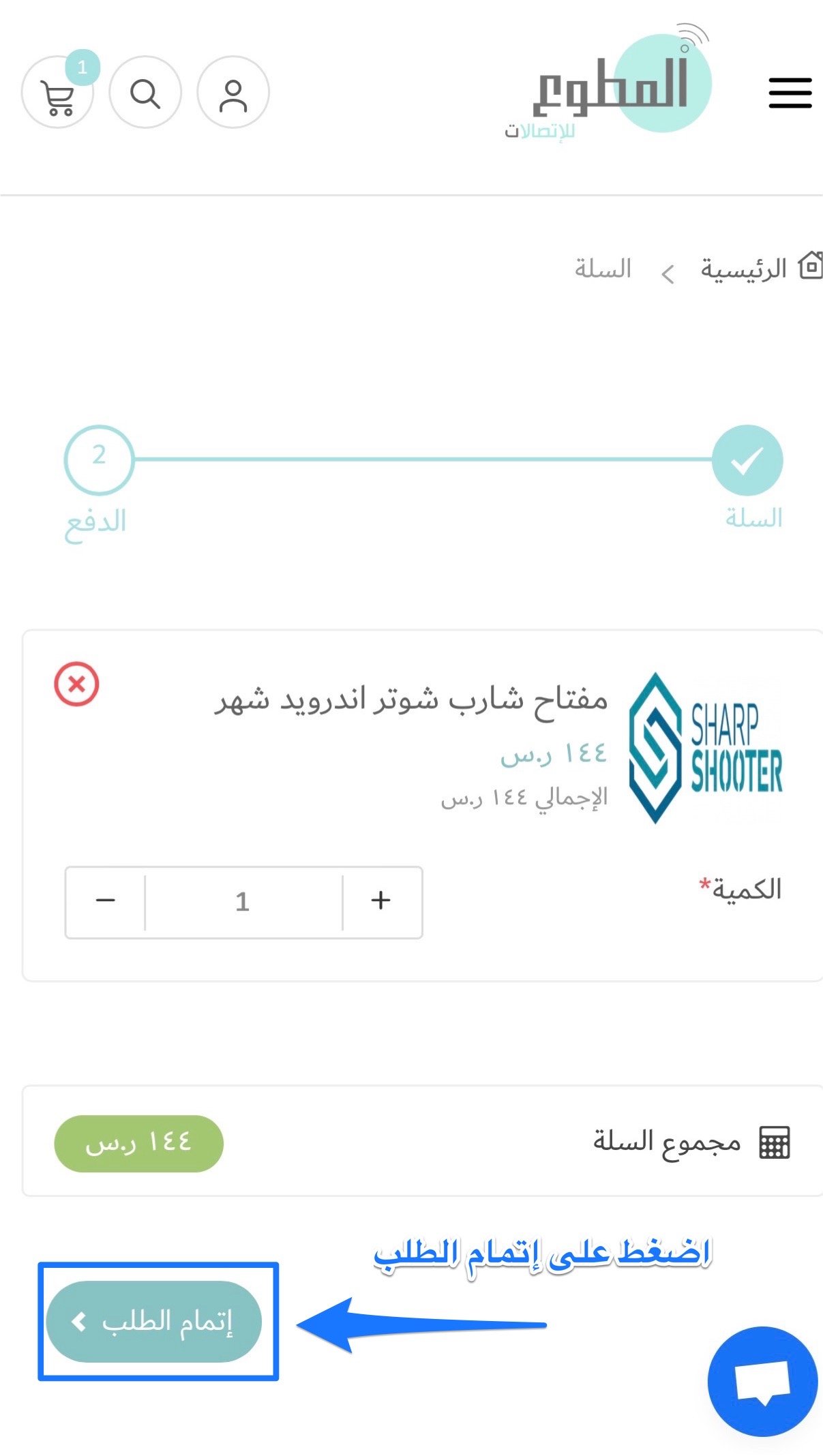This screenshot has width=823, height=1456.
Task: Tap إتمام الطلب to complete the order
Action: point(154,1322)
